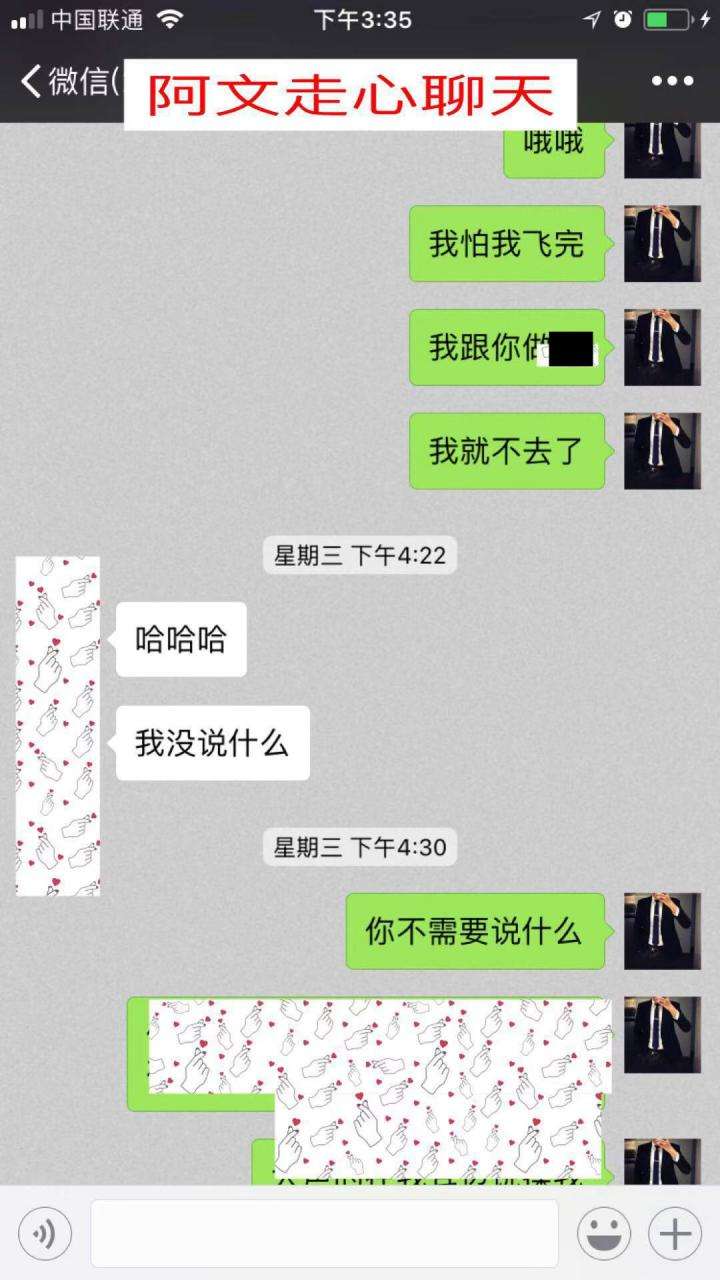Open the plus attachment menu
Viewport: 720px width, 1280px height.
click(x=675, y=1234)
